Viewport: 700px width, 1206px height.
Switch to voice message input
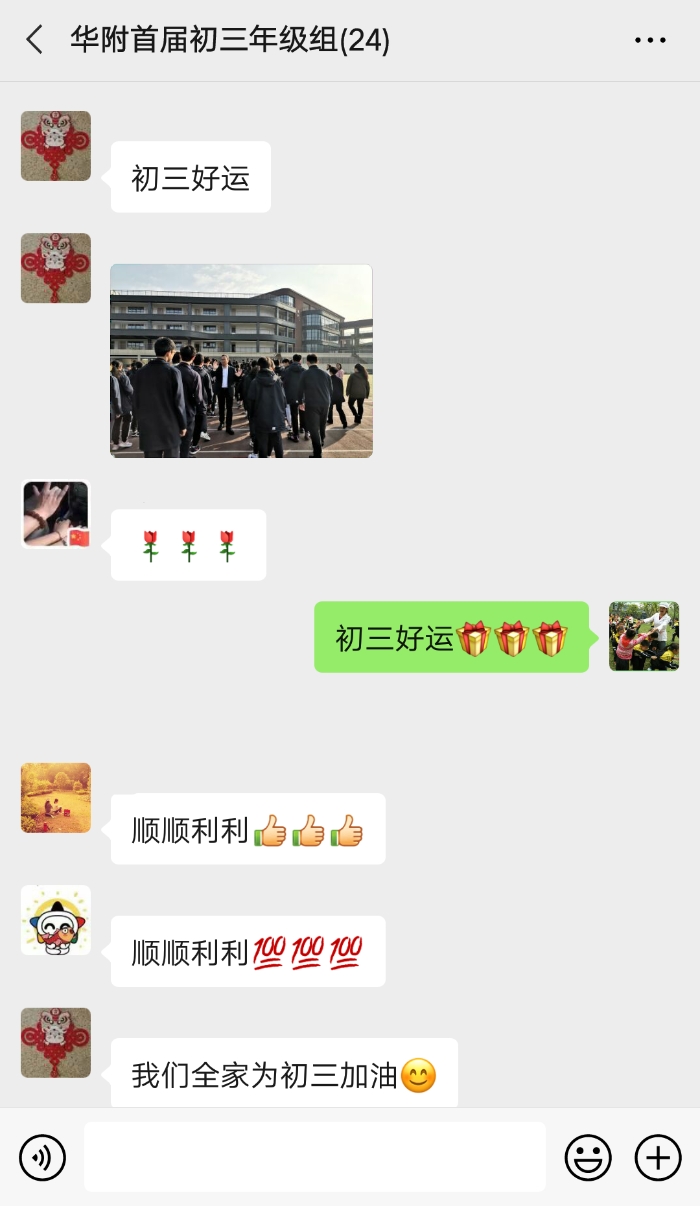pos(42,1158)
